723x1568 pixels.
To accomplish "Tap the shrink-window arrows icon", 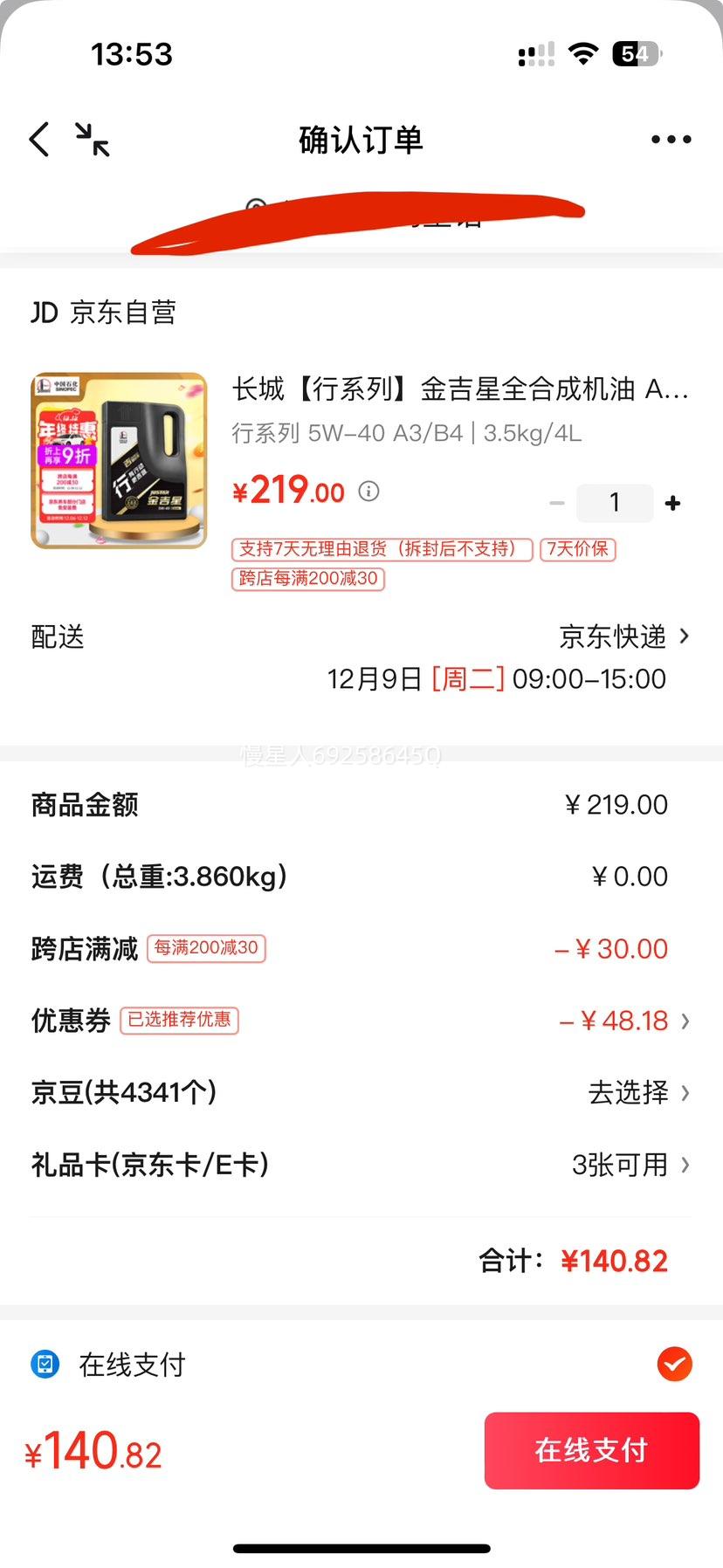I will pos(94,141).
